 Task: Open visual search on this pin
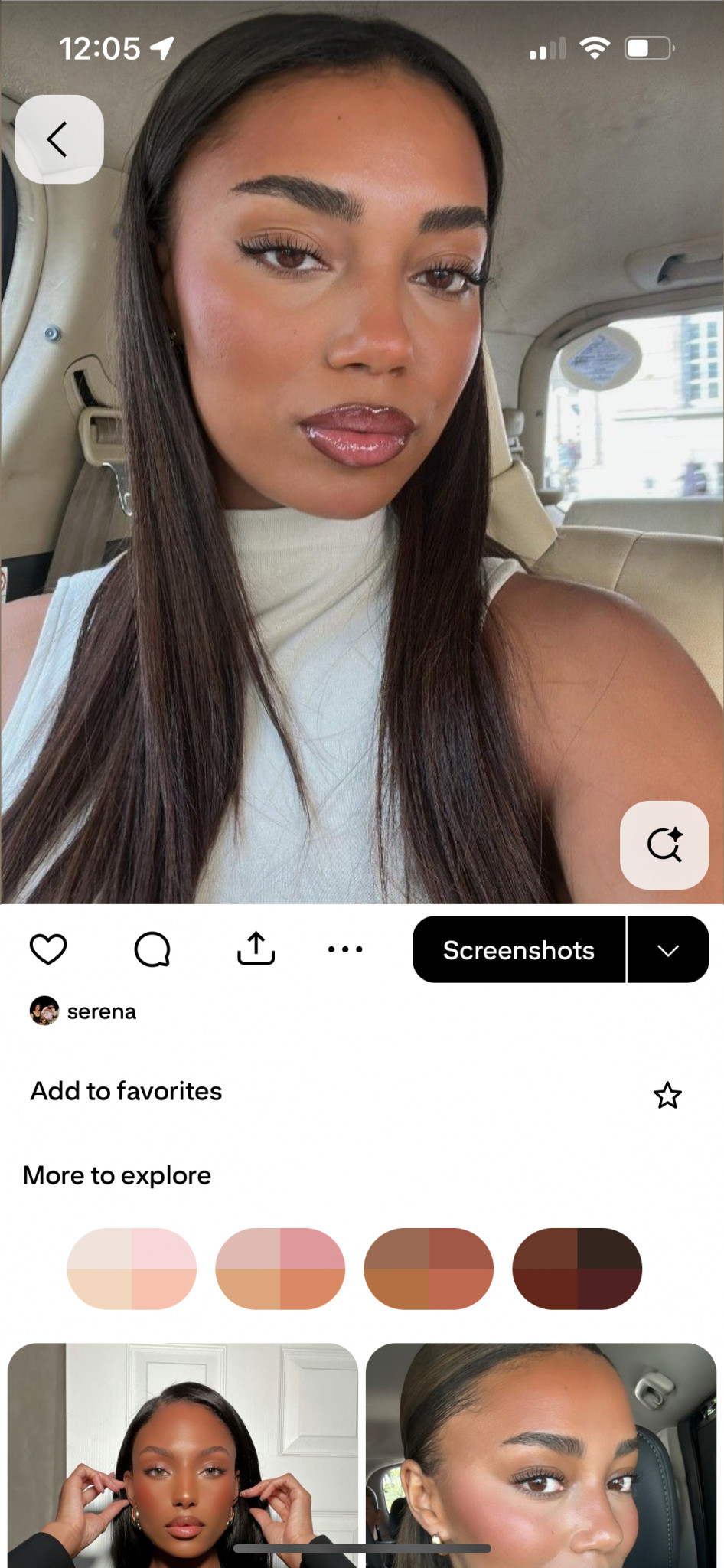664,844
